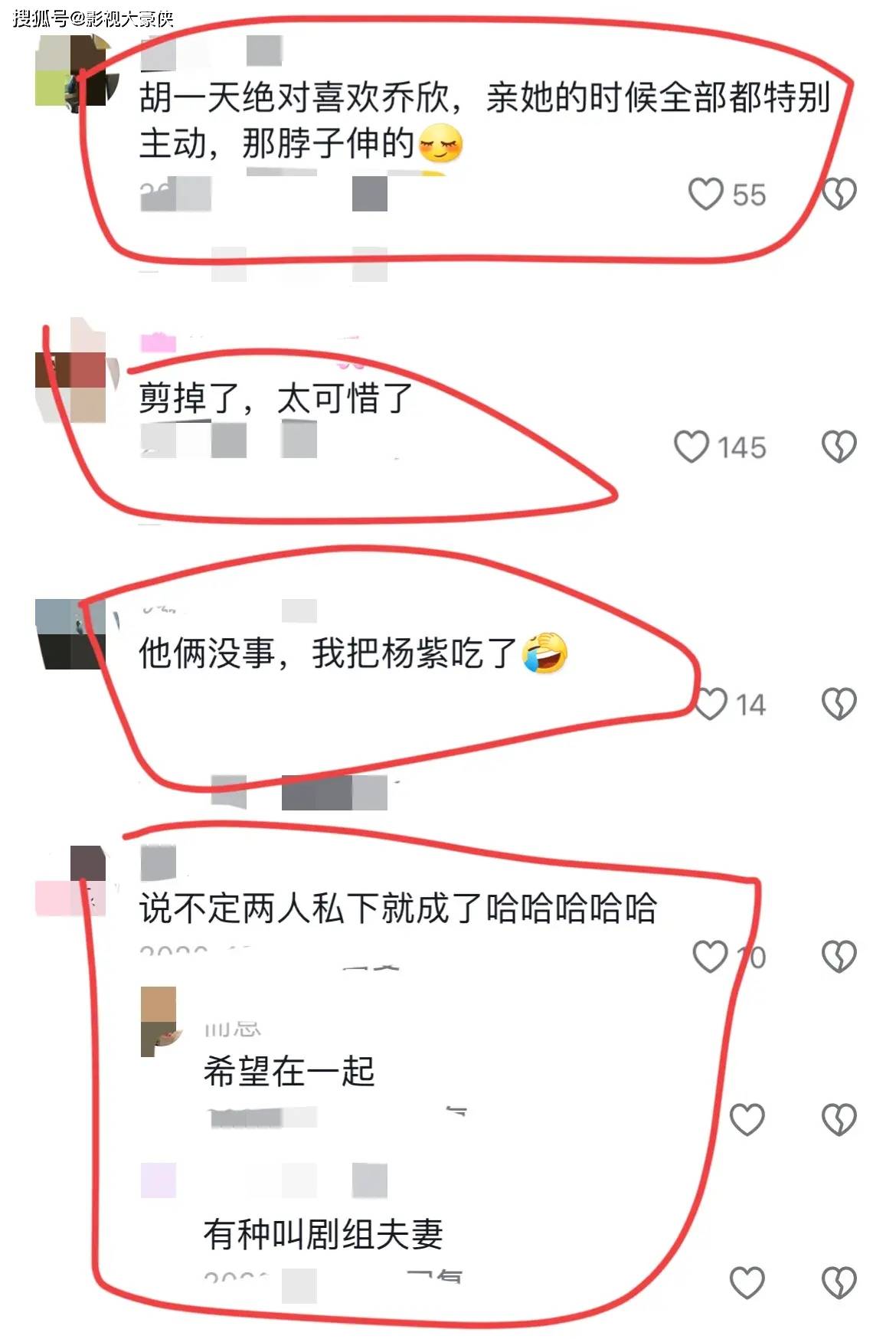Like the comment 他俩没事，我把杨紫吃了
The image size is (896, 1339).
coord(711,703)
